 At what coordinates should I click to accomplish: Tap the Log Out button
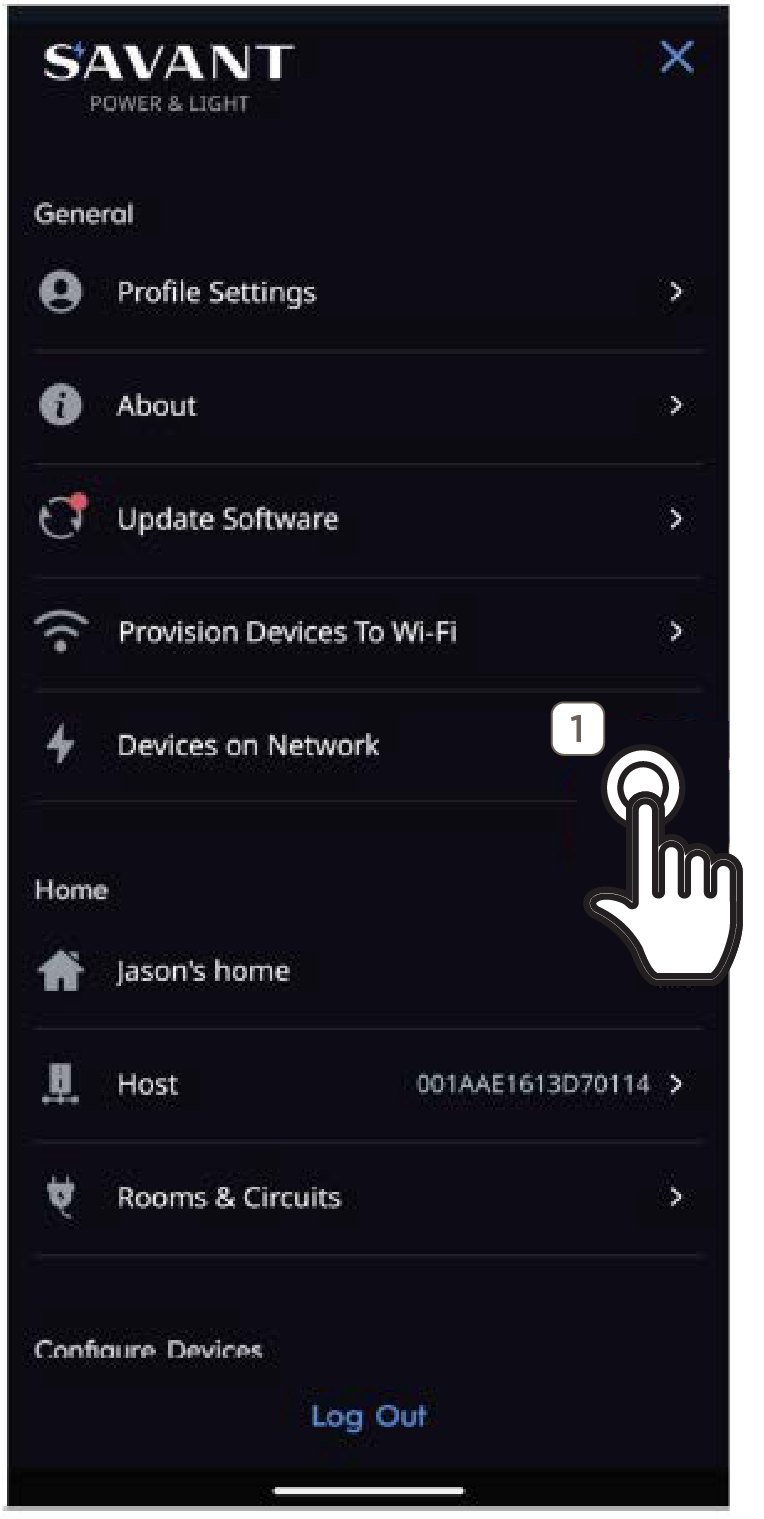pos(368,1416)
